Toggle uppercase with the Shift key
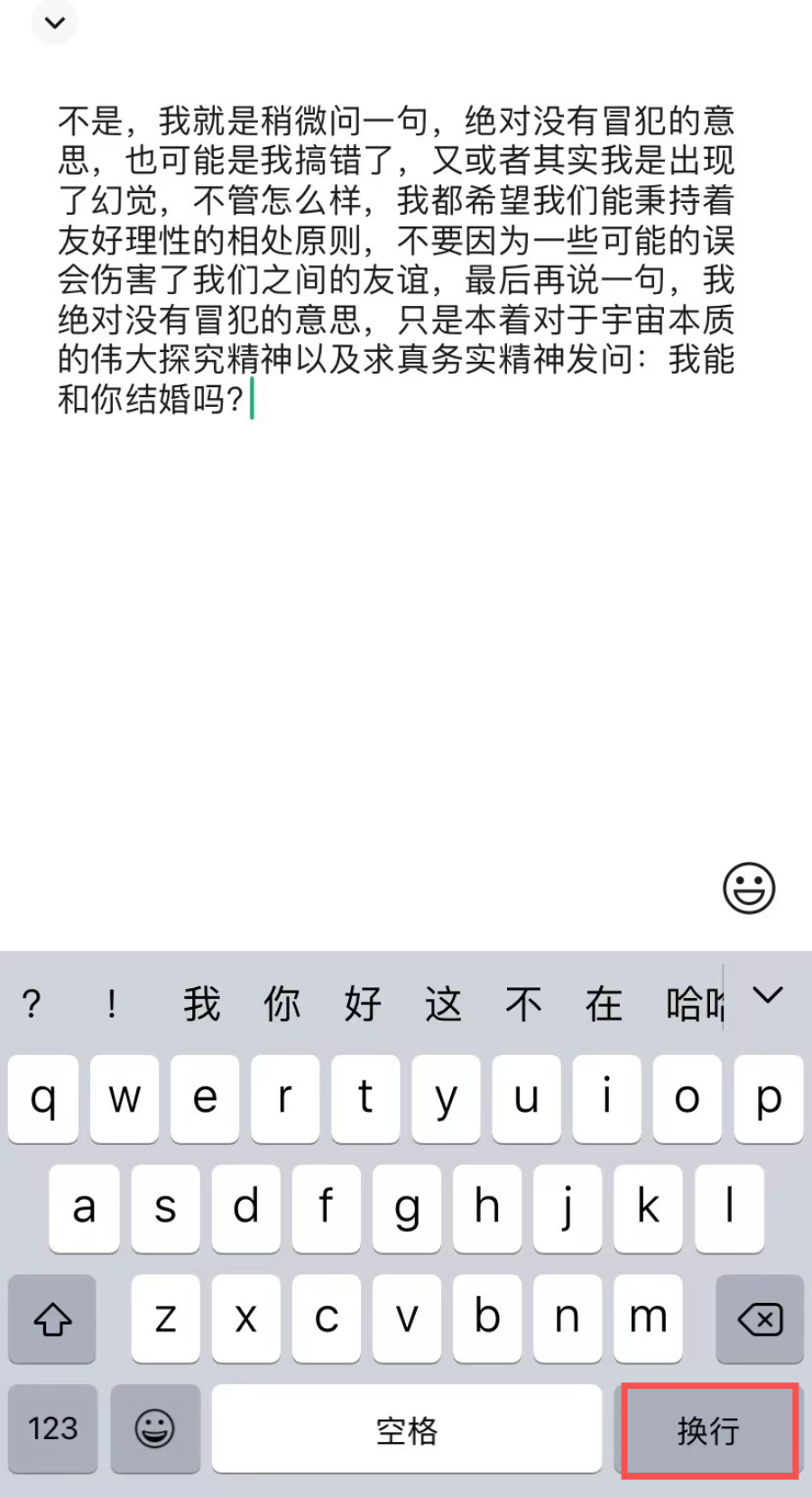812x1497 pixels. [x=51, y=1320]
